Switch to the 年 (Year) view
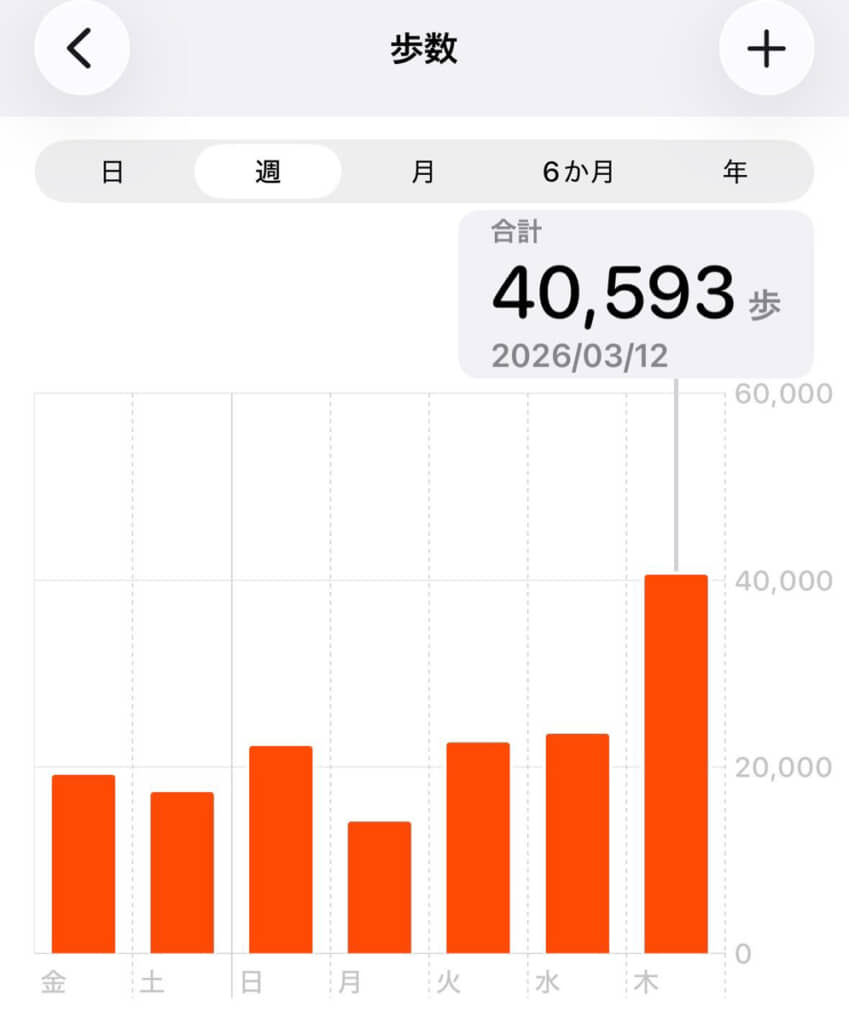849x1024 pixels. tap(736, 172)
